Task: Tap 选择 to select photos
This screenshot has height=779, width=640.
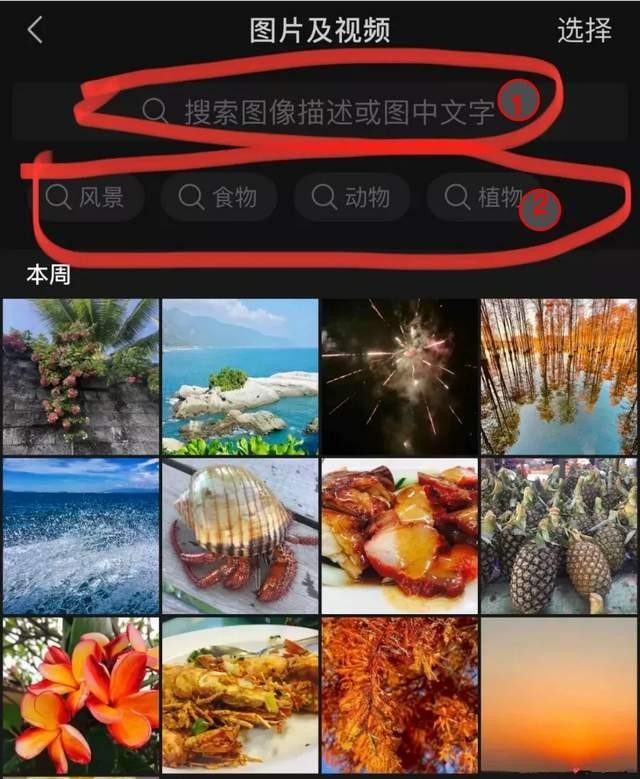Action: 584,30
